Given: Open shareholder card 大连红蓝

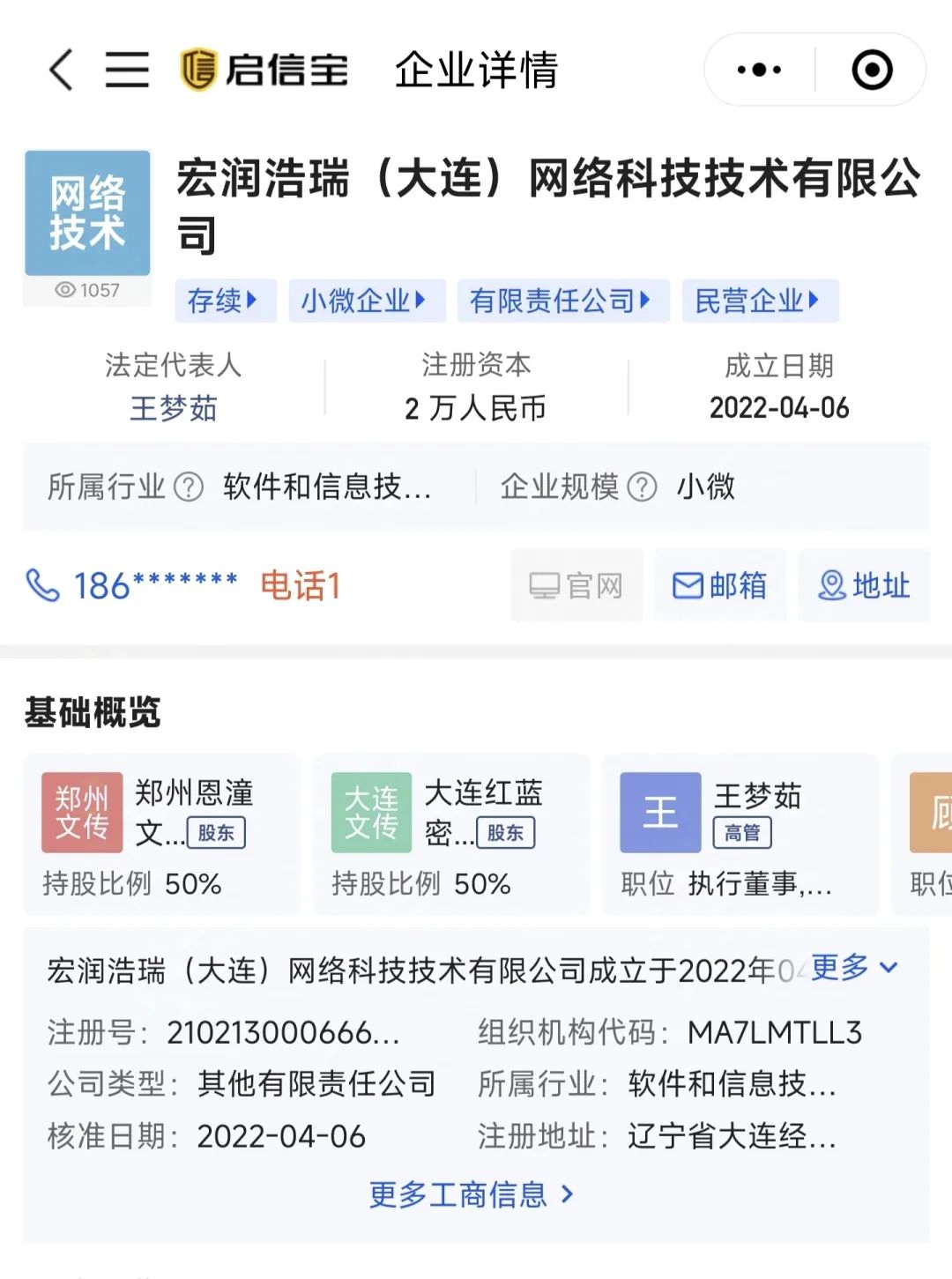Looking at the screenshot, I should 450,833.
